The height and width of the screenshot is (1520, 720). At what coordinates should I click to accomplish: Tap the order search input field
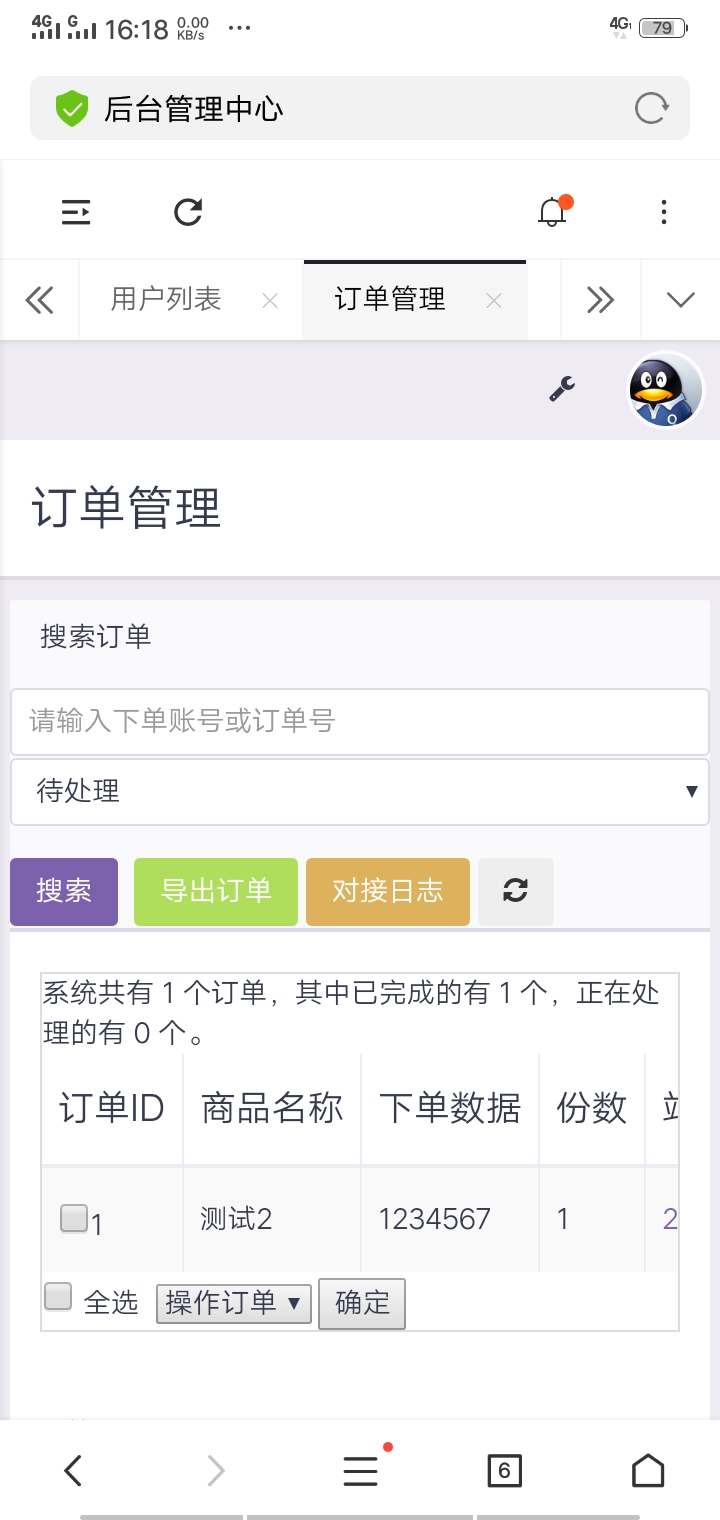pyautogui.click(x=360, y=721)
